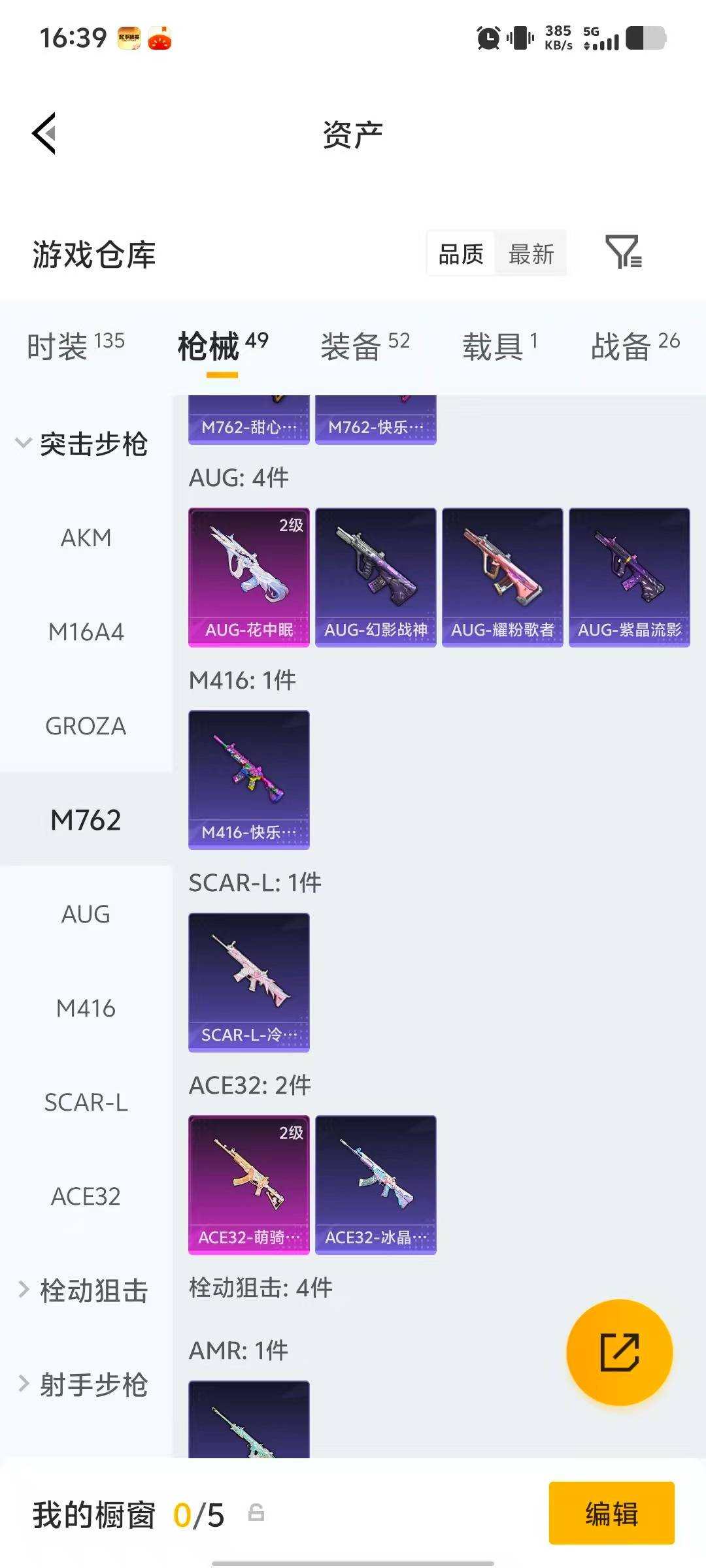706x1568 pixels.
Task: Switch to the 装备 tab
Action: pos(365,346)
